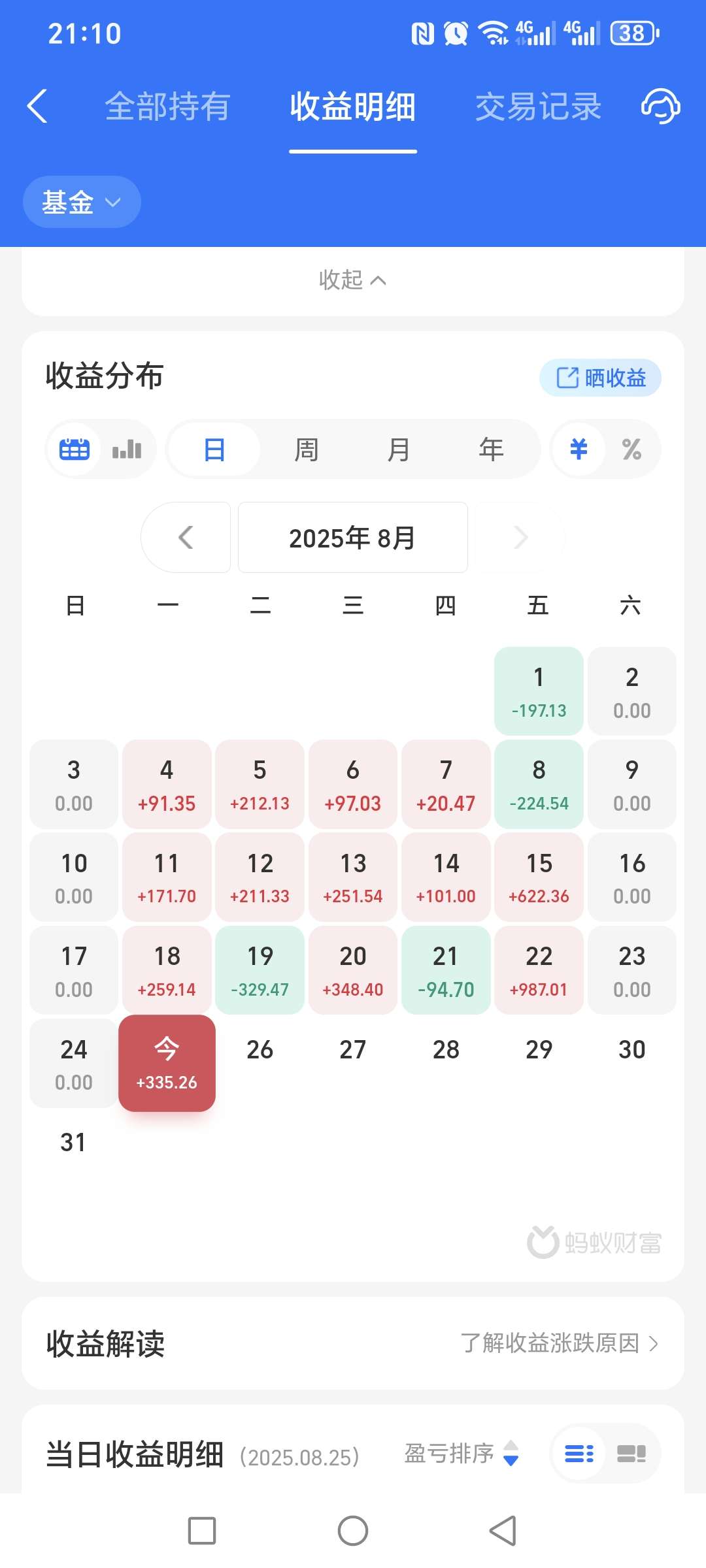Go back using the top-left arrow
The height and width of the screenshot is (1568, 706).
(37, 106)
